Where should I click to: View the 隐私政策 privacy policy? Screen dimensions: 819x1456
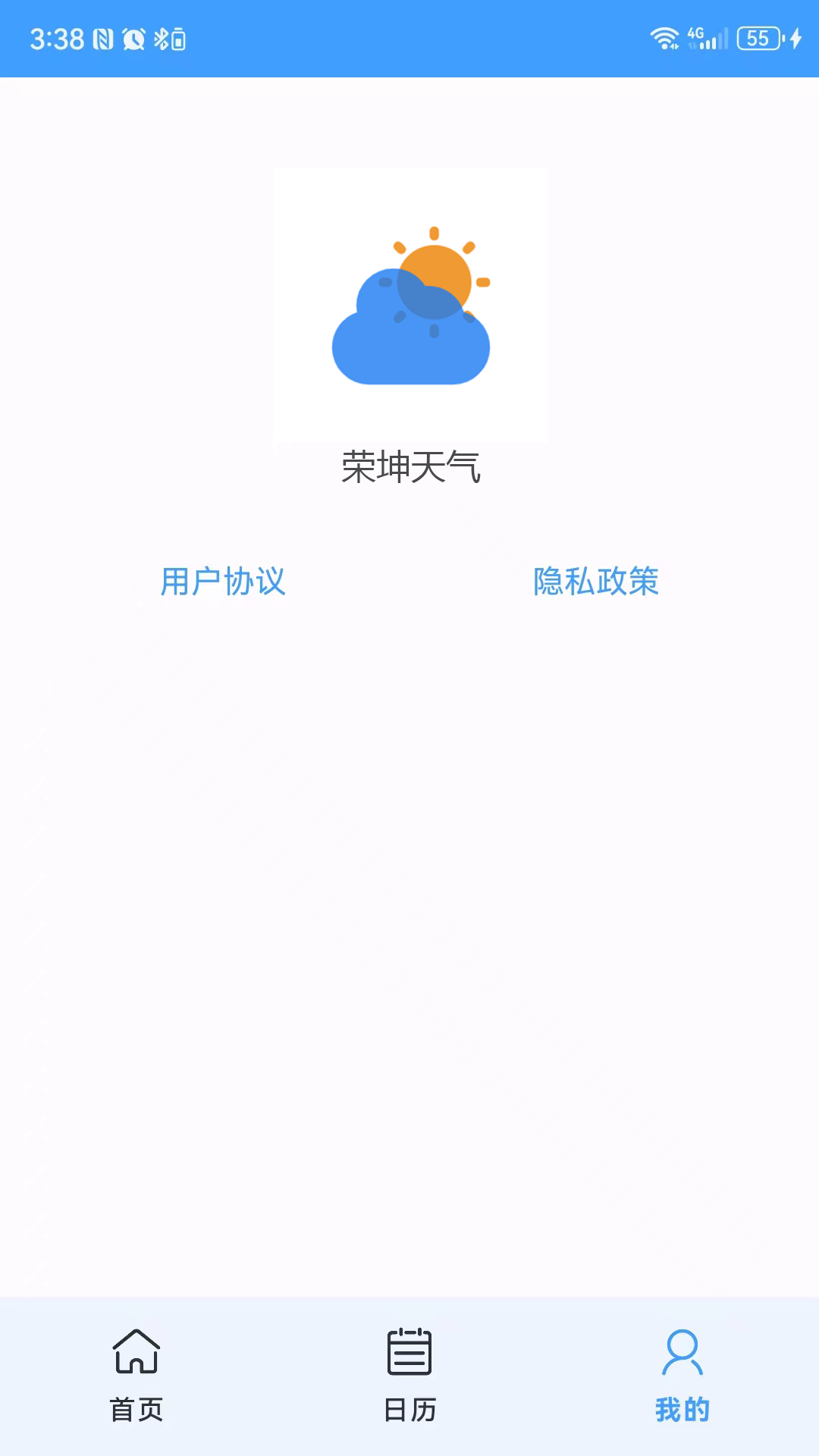596,582
